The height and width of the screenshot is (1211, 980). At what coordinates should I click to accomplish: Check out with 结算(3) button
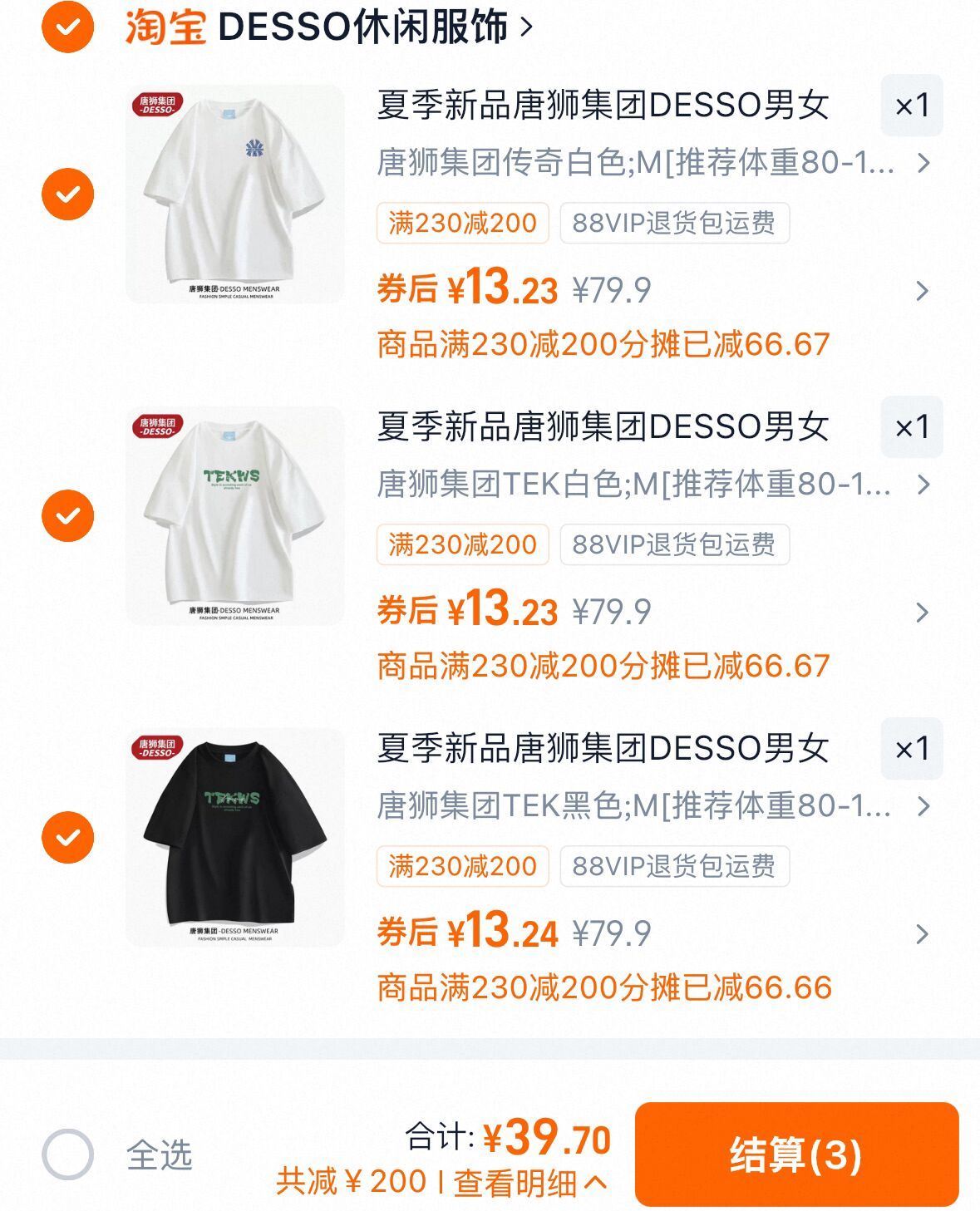[x=796, y=1154]
